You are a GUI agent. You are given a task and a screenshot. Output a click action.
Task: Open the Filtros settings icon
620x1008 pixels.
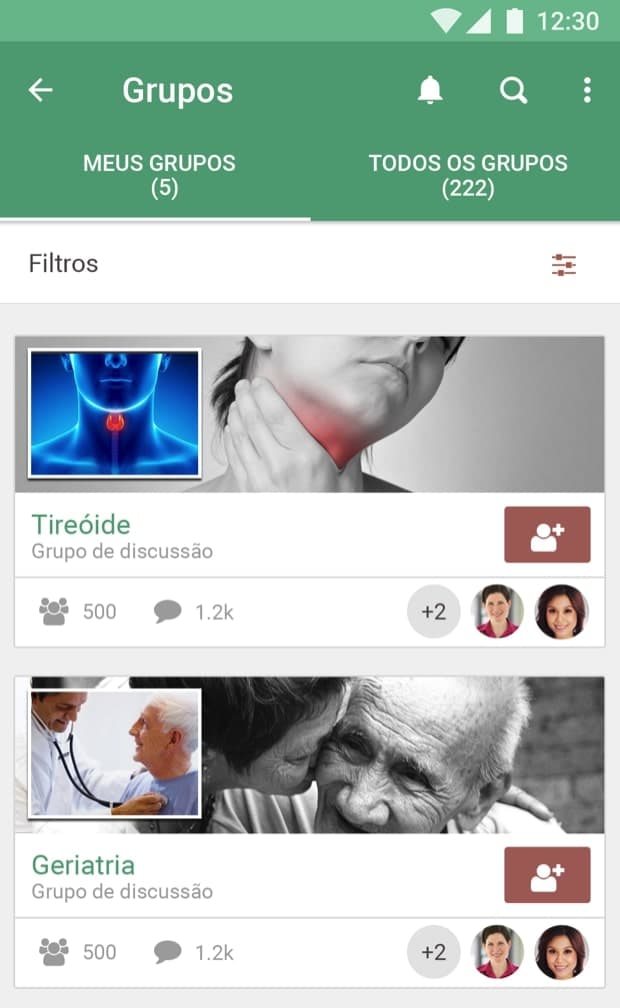(564, 265)
